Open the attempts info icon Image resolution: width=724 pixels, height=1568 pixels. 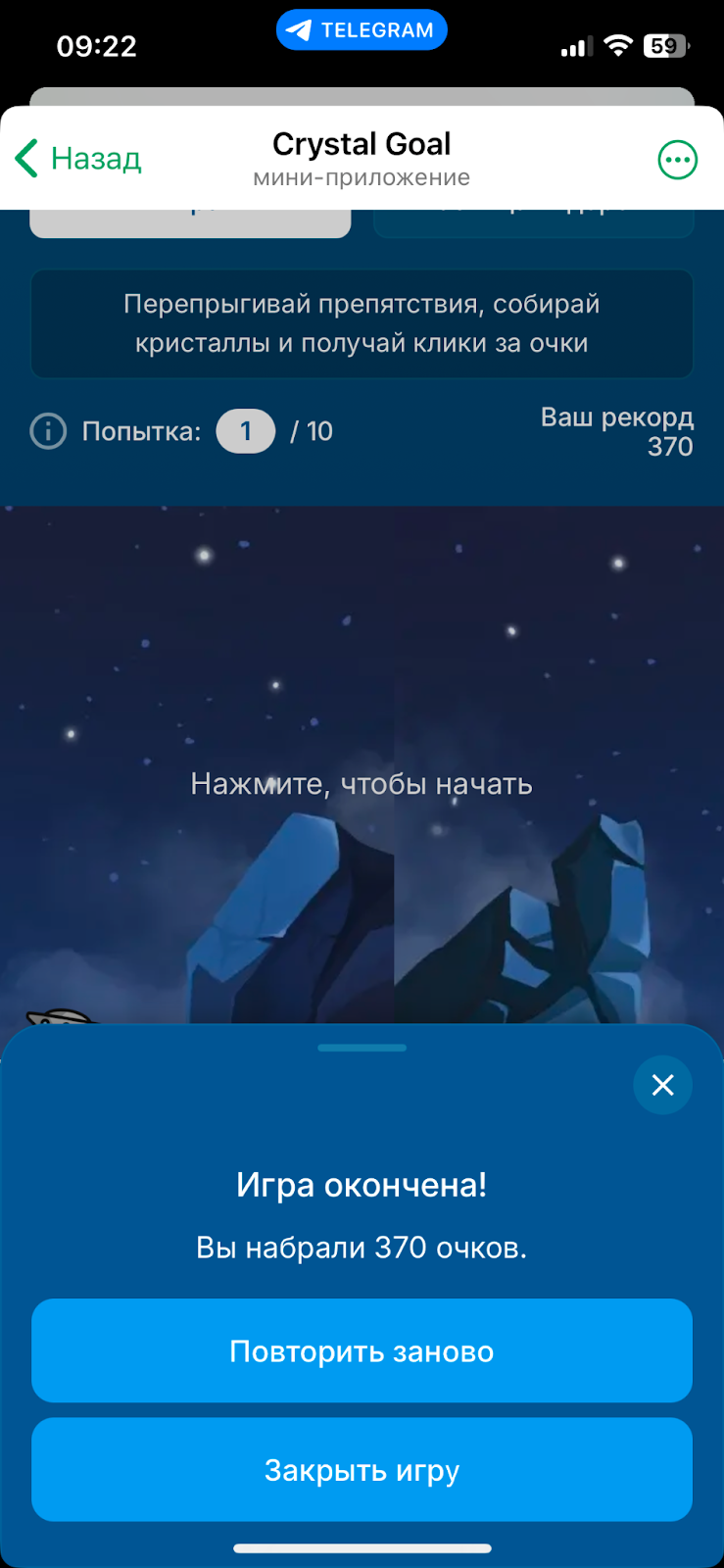tap(48, 431)
